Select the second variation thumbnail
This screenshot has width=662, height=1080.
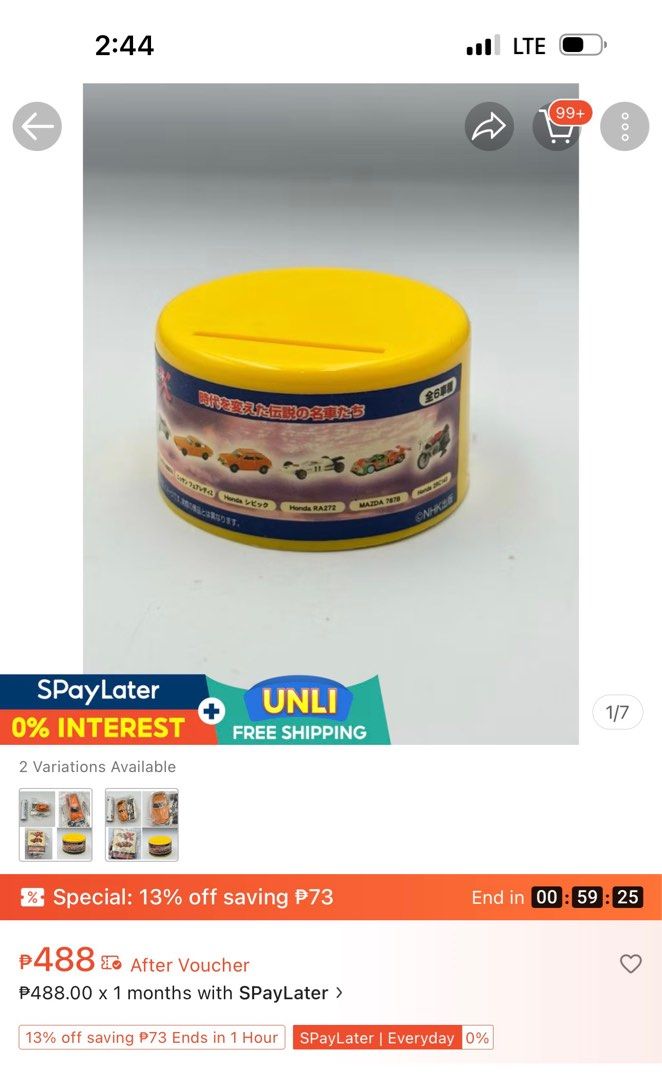142,825
